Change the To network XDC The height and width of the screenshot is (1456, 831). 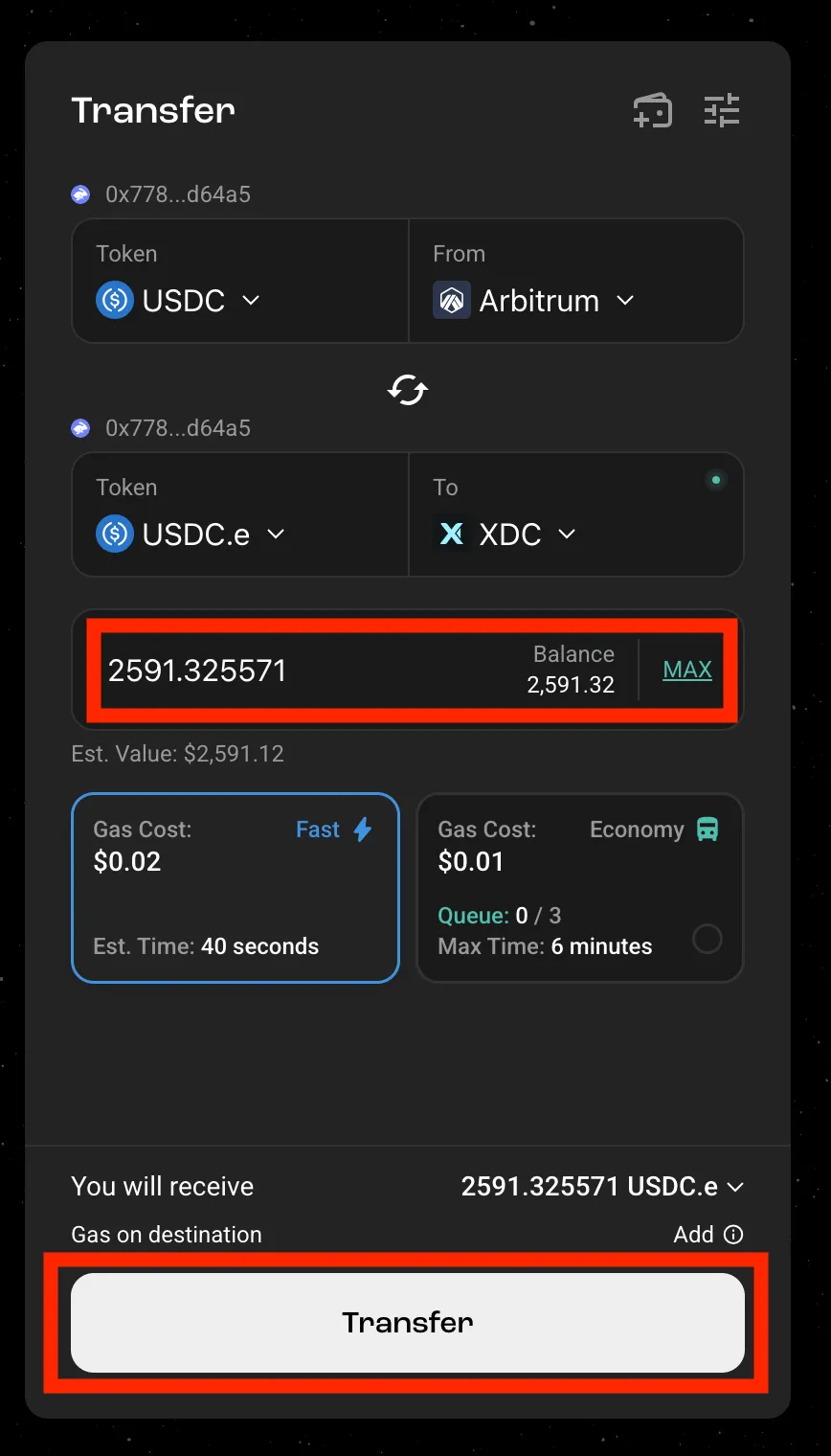coord(505,534)
